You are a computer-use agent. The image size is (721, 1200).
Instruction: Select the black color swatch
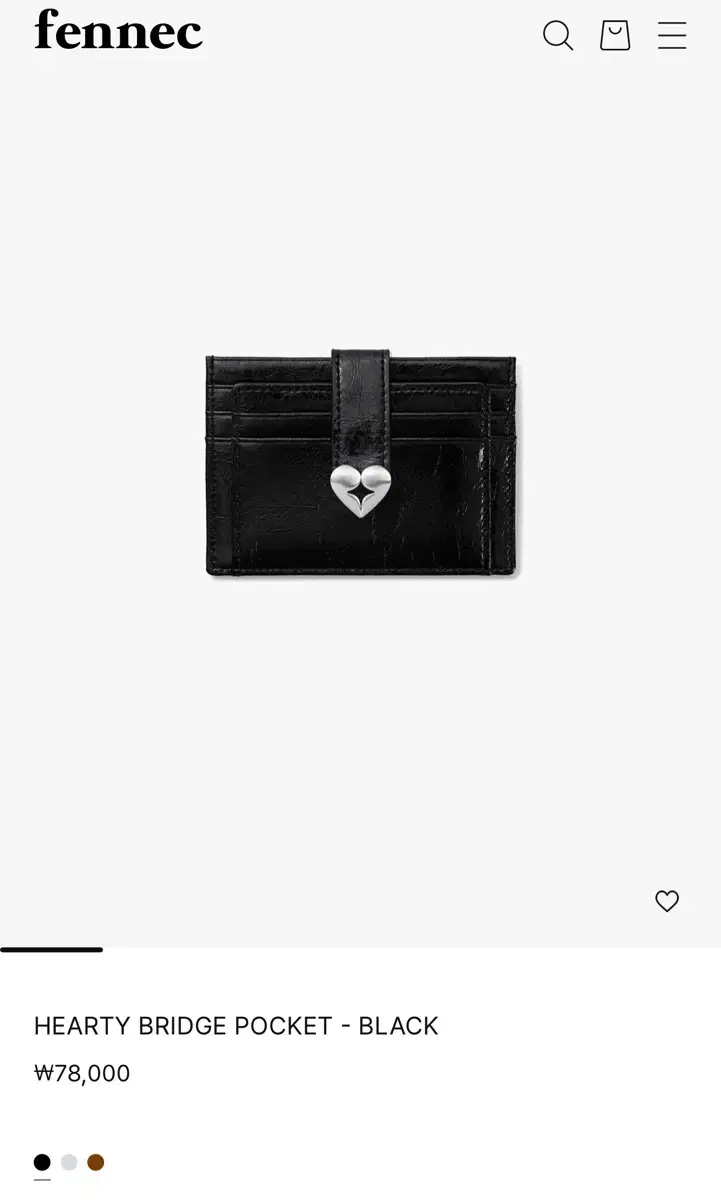tap(42, 1162)
